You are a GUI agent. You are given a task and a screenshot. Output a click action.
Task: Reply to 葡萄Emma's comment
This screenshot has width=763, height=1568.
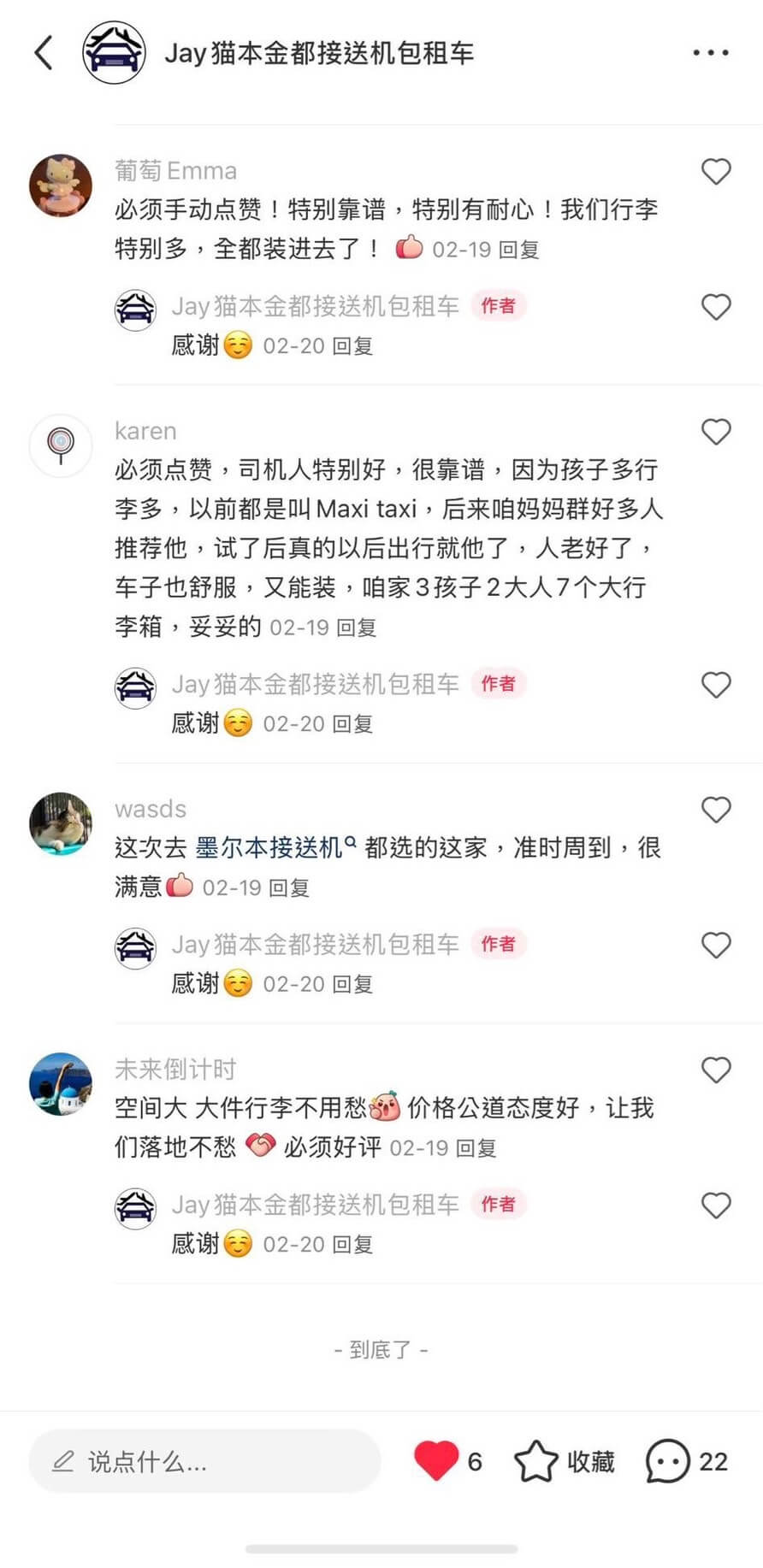518,250
